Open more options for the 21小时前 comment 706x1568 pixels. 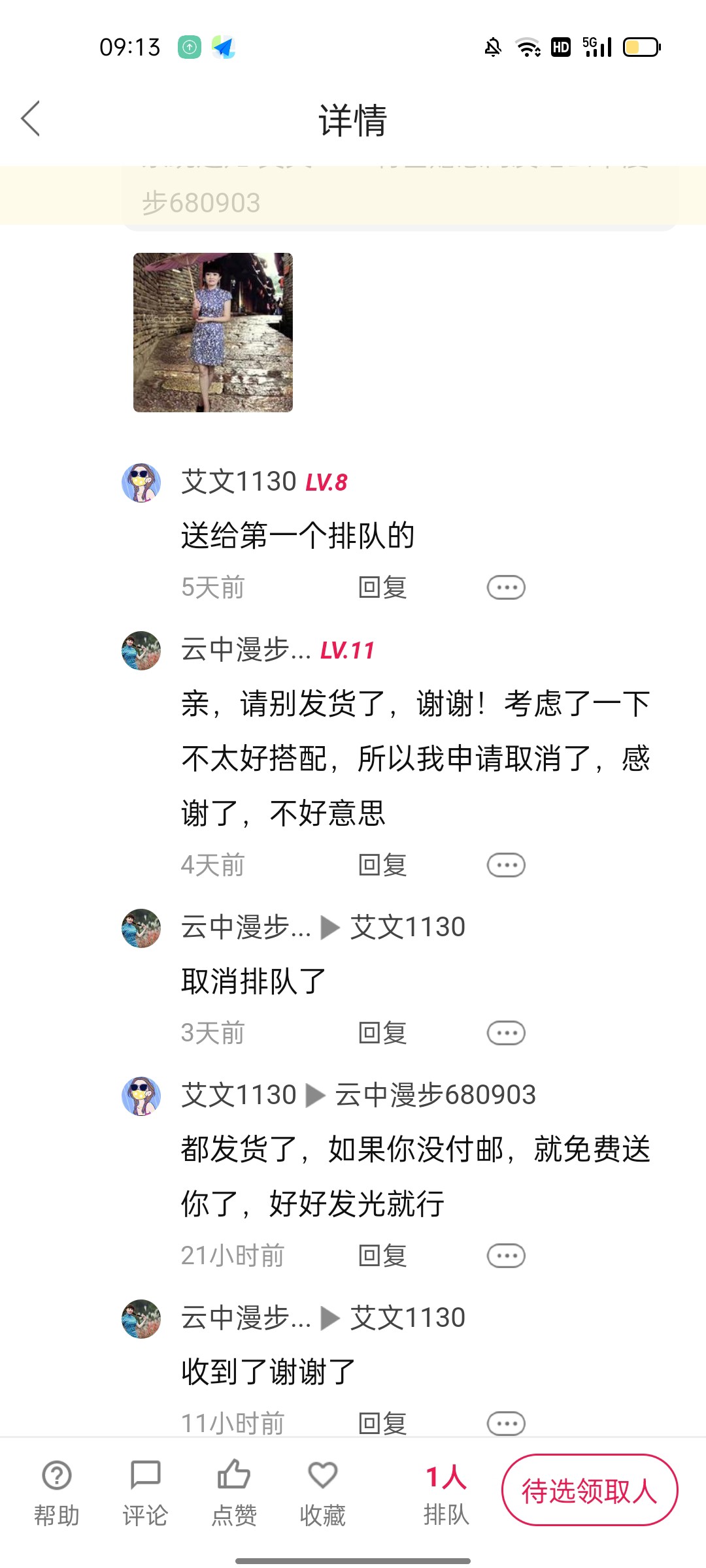[506, 1256]
